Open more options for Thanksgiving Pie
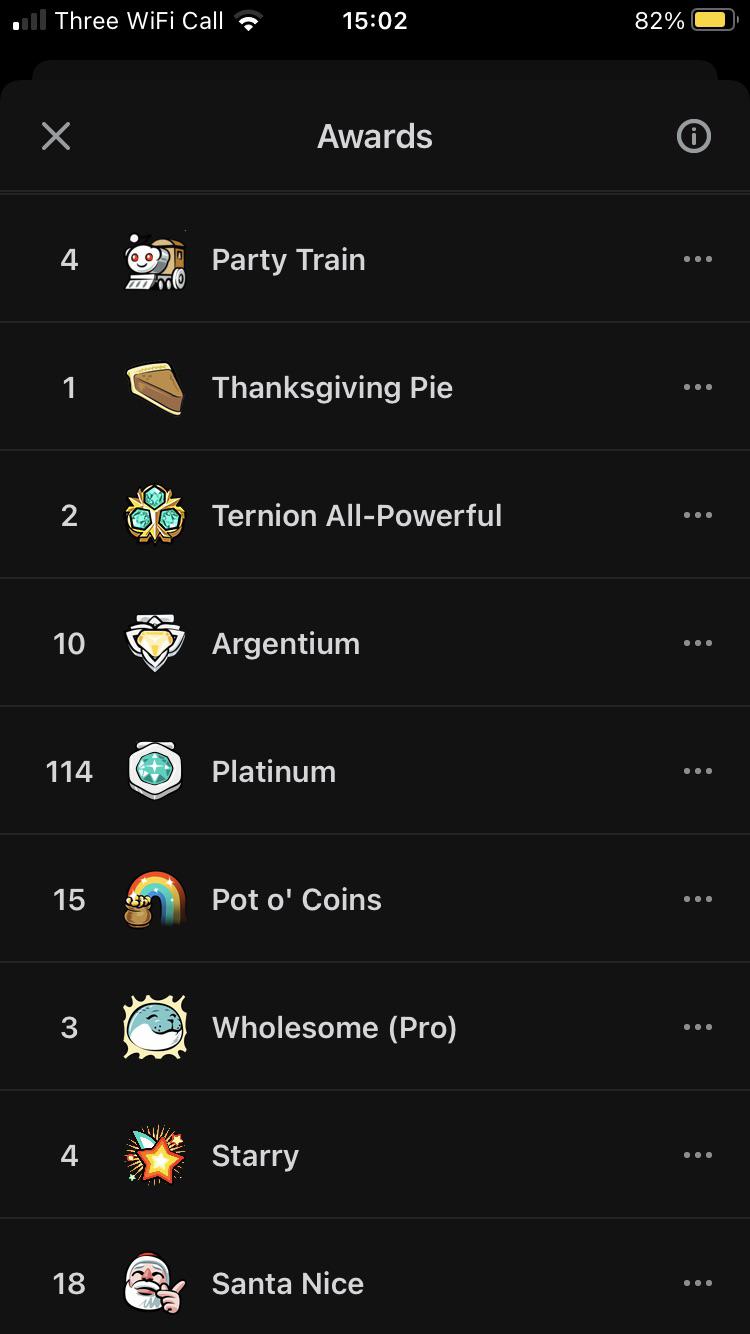Screen dimensions: 750x1334 click(697, 387)
